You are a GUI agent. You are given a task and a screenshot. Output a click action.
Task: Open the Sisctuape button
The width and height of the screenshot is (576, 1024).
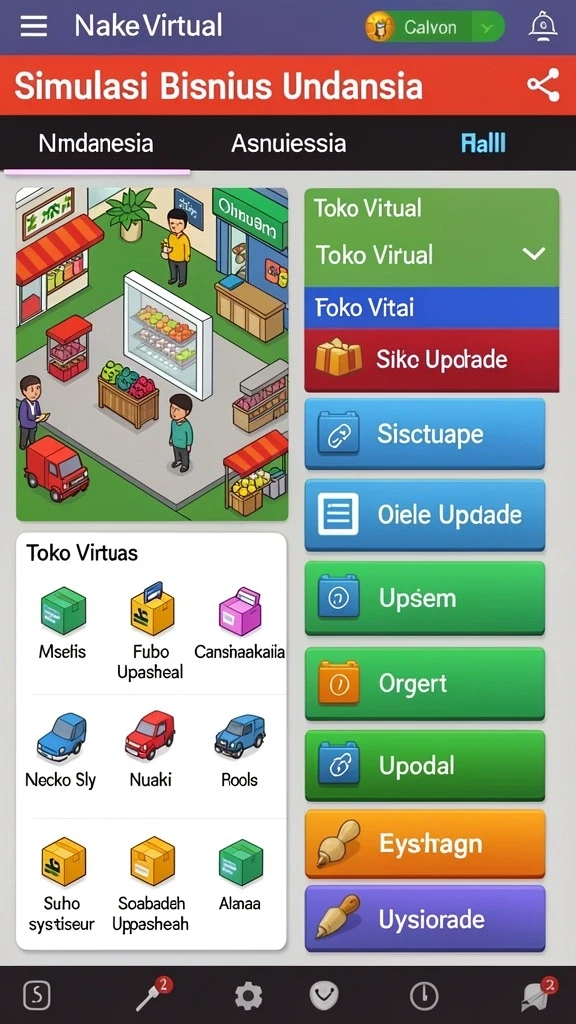coord(424,434)
